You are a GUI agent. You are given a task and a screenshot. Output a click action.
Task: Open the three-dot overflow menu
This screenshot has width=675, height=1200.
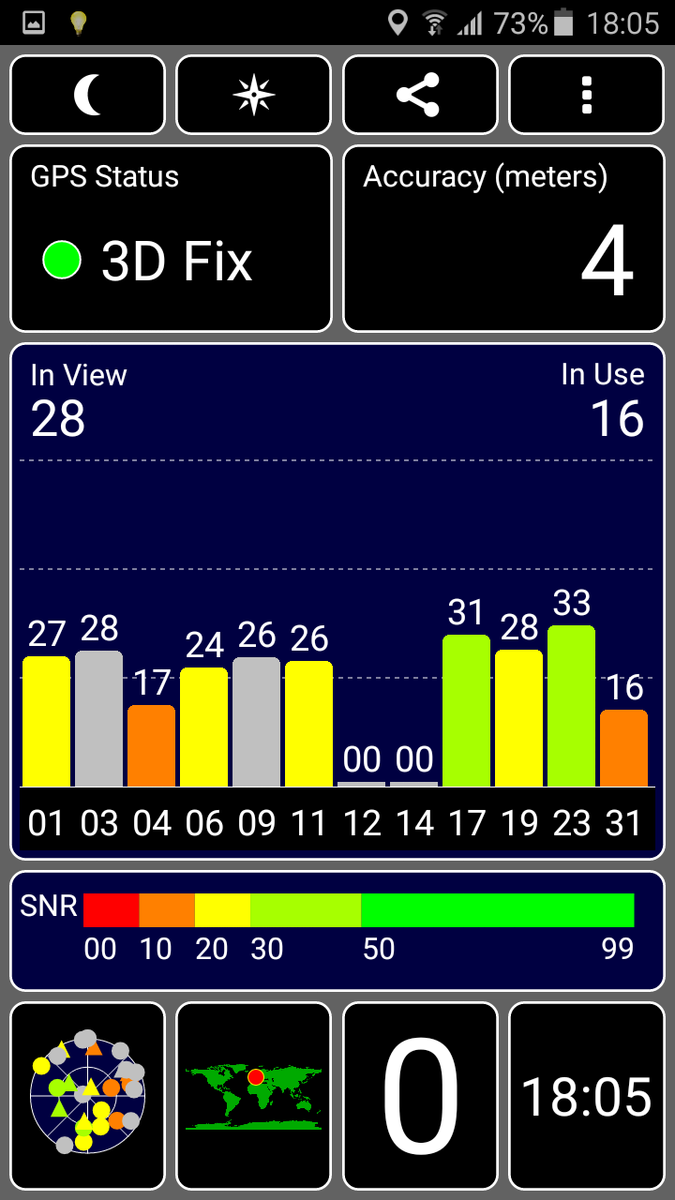tap(587, 95)
